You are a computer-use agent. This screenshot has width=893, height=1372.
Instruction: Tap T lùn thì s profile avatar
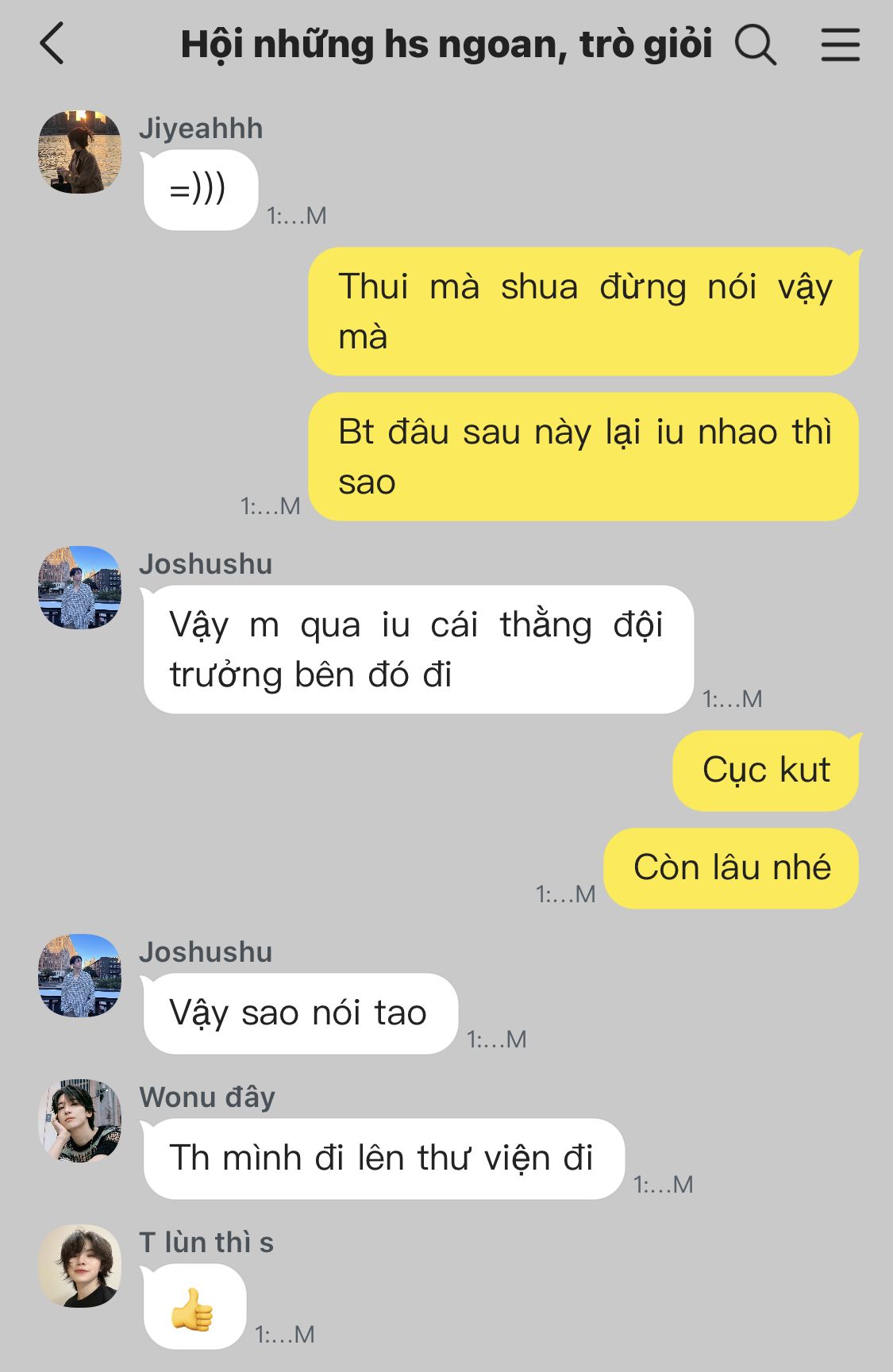pos(80,1266)
